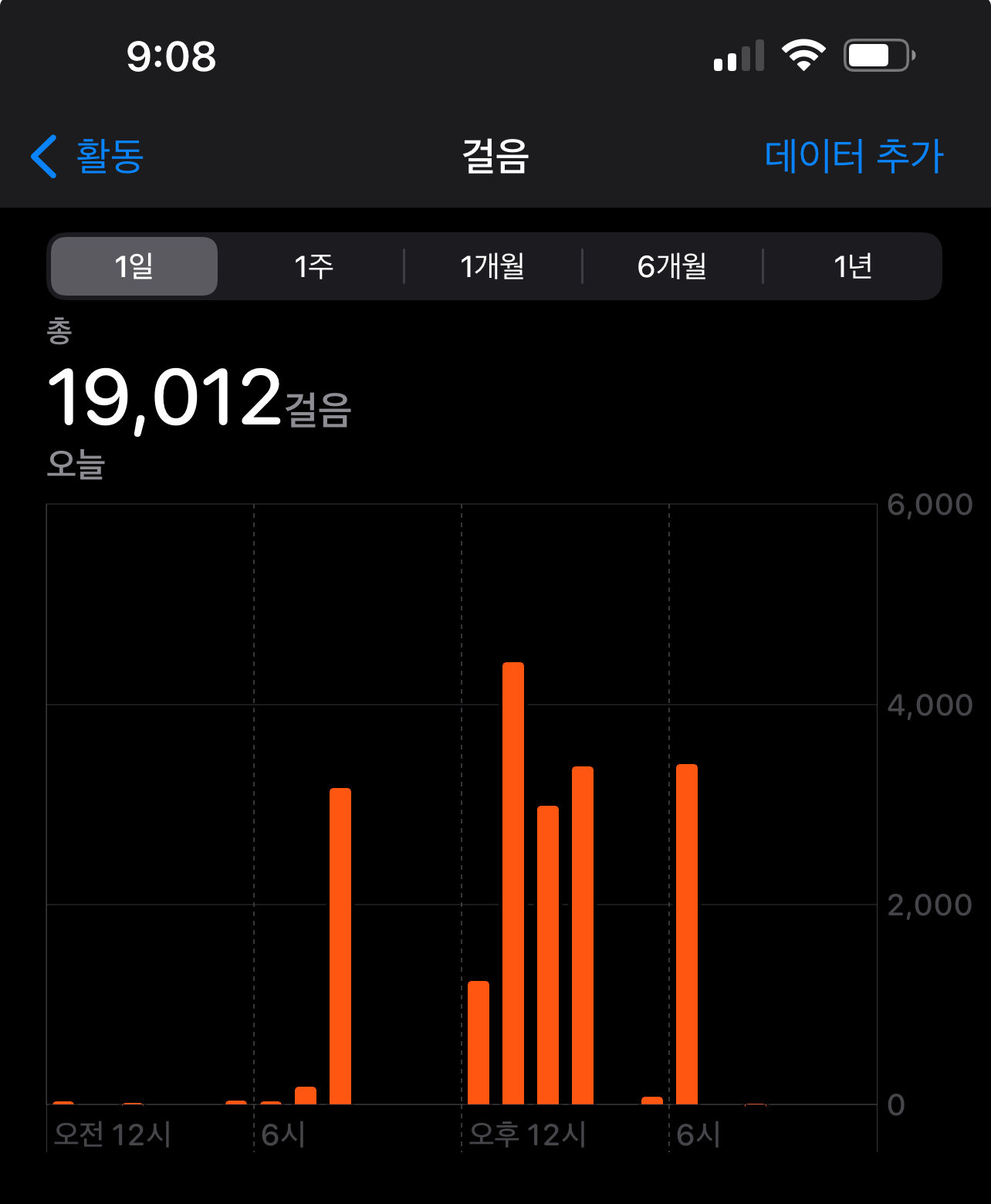Go back to 활동 screen
991x1204 pixels.
88,157
